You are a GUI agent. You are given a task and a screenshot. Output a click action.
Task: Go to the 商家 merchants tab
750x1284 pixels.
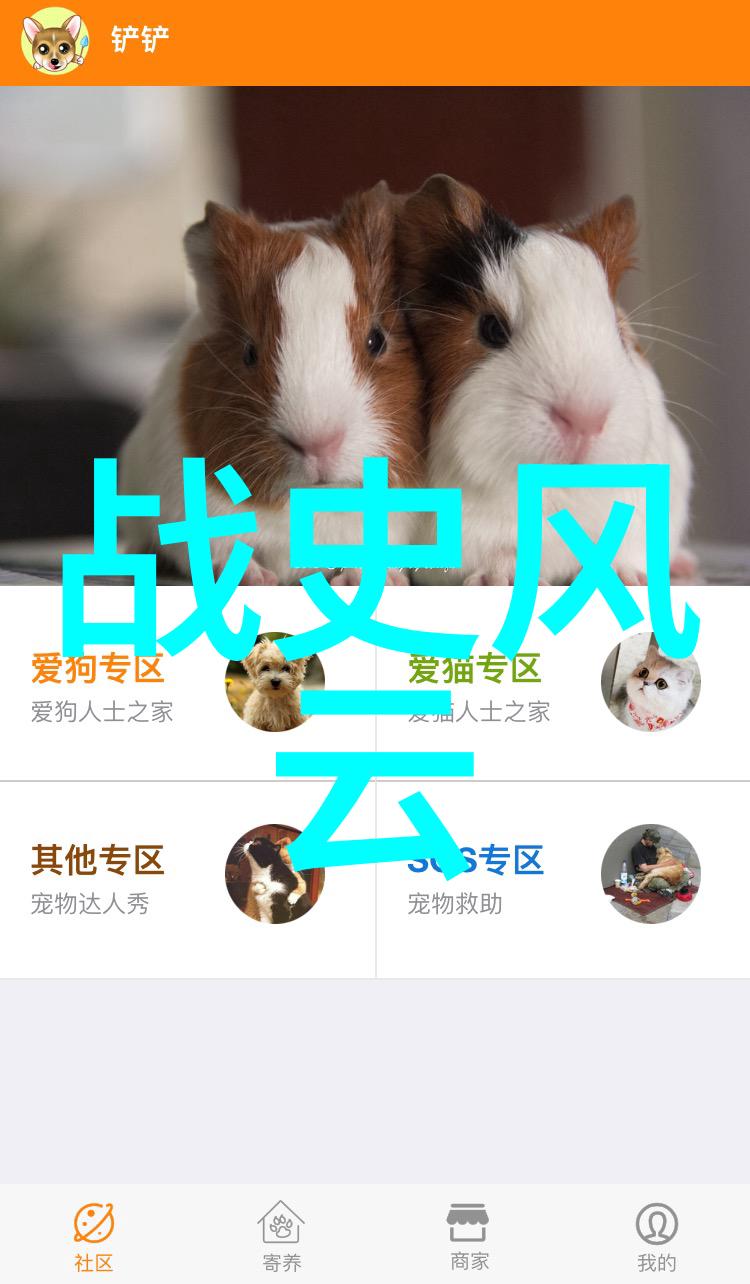(x=467, y=1237)
